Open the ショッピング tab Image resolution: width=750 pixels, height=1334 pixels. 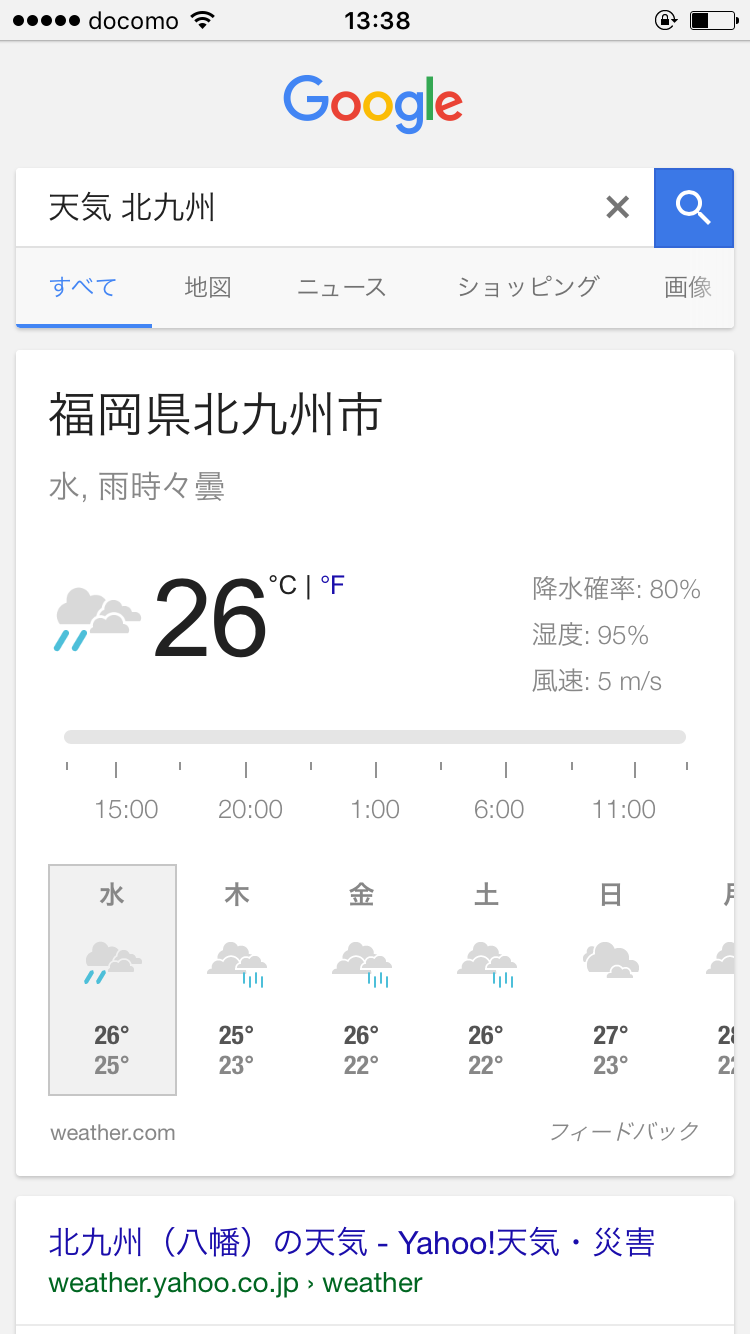coord(528,288)
